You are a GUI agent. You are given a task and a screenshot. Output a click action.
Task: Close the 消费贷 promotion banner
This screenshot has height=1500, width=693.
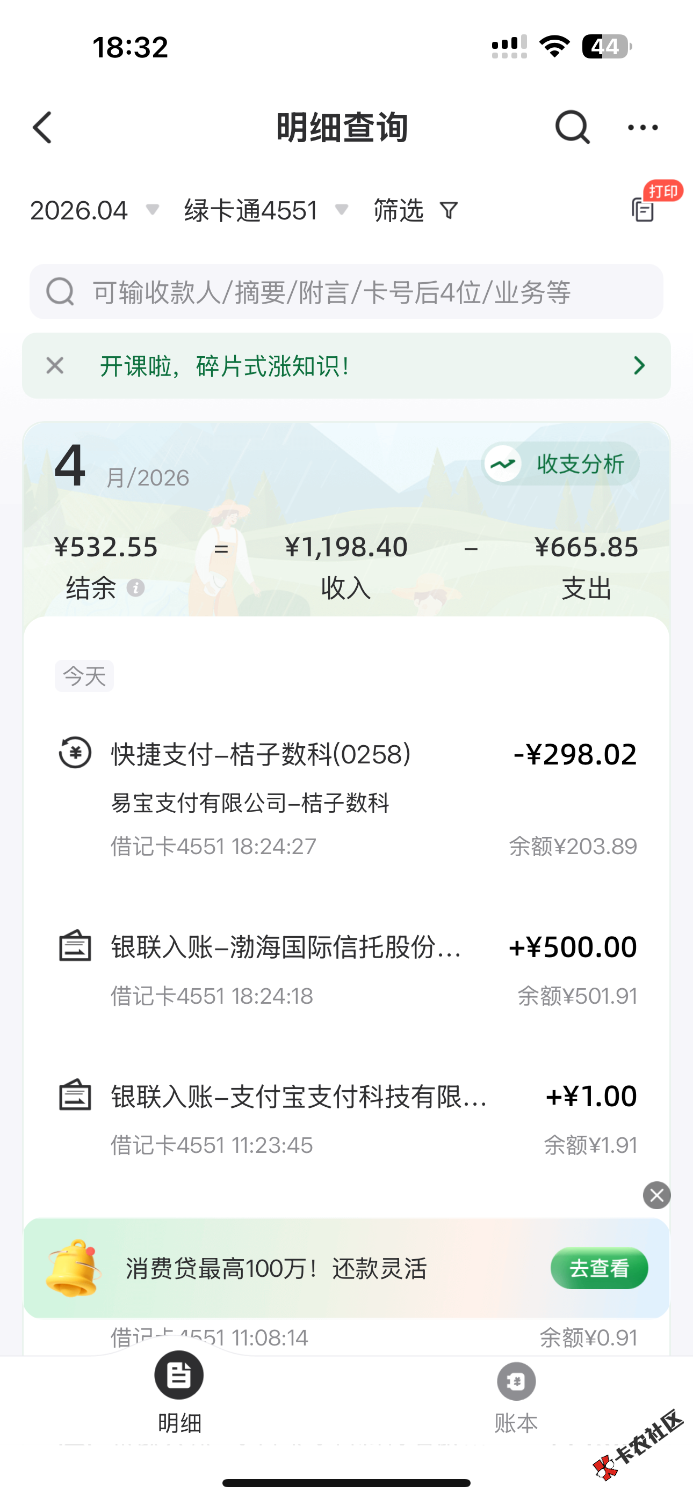[x=656, y=1195]
